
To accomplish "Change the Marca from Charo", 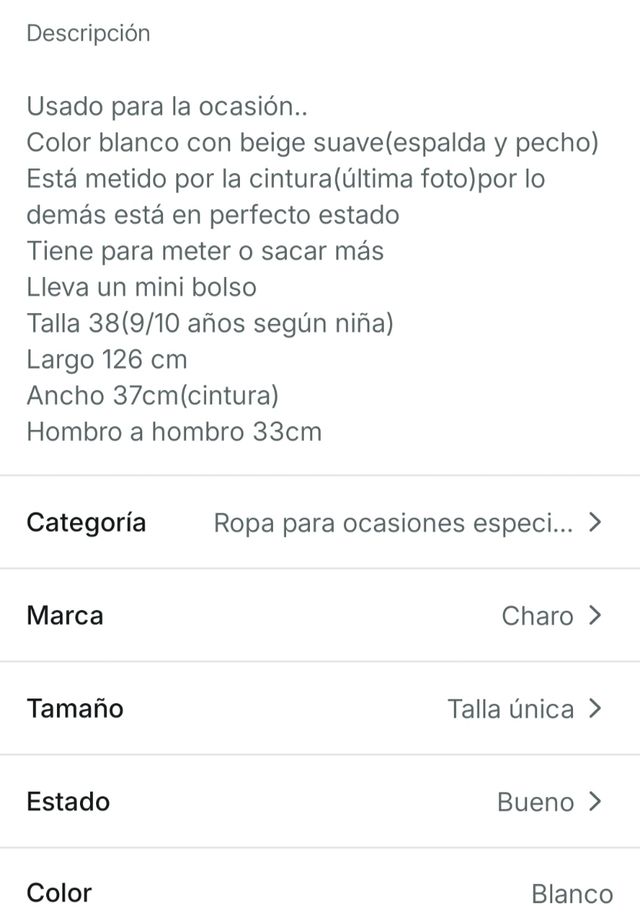I will [x=320, y=615].
